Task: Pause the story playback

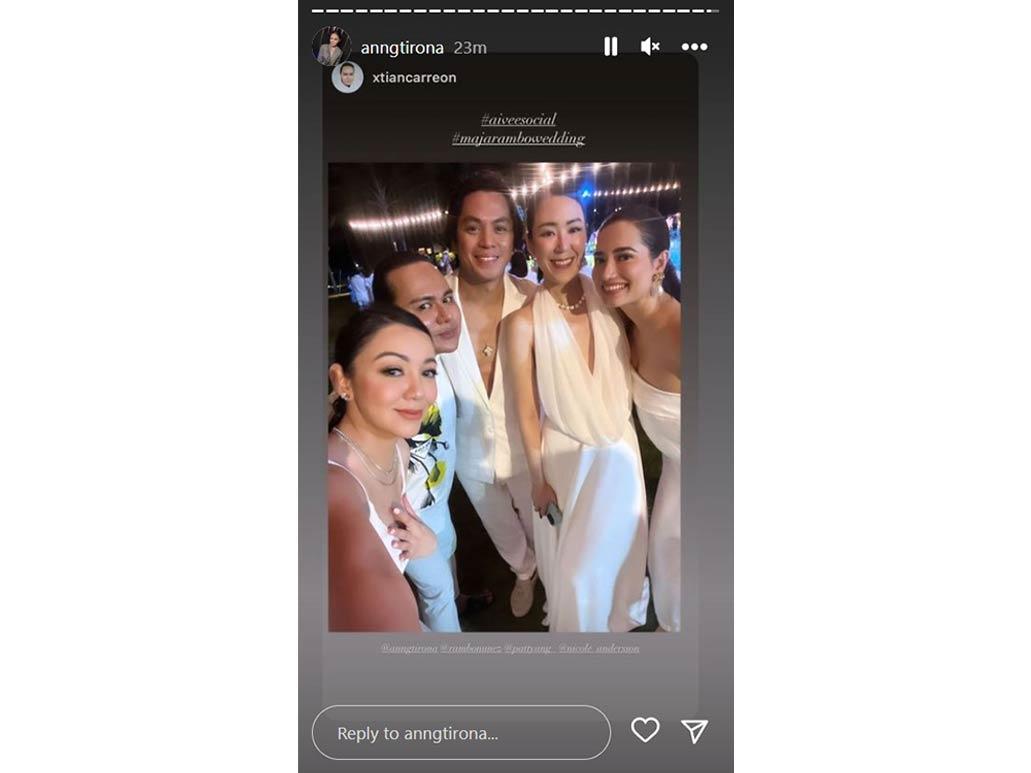Action: pos(610,47)
